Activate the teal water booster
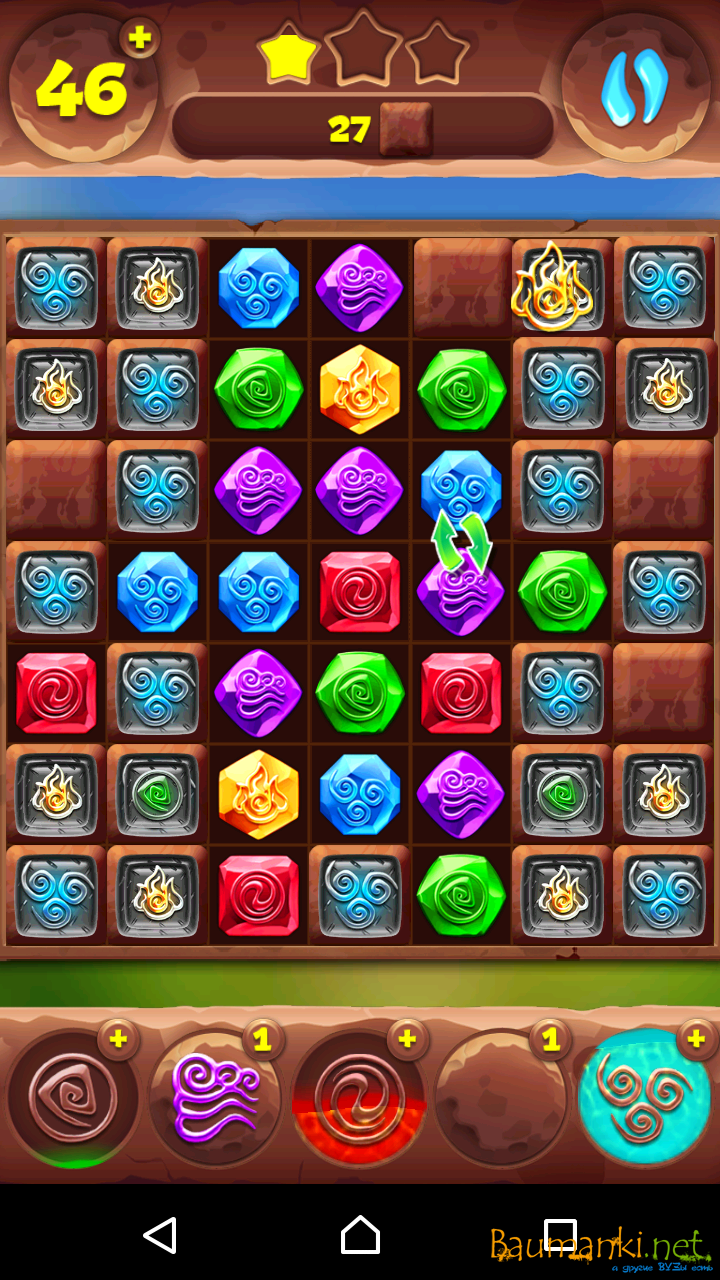This screenshot has height=1280, width=720. [x=645, y=1097]
